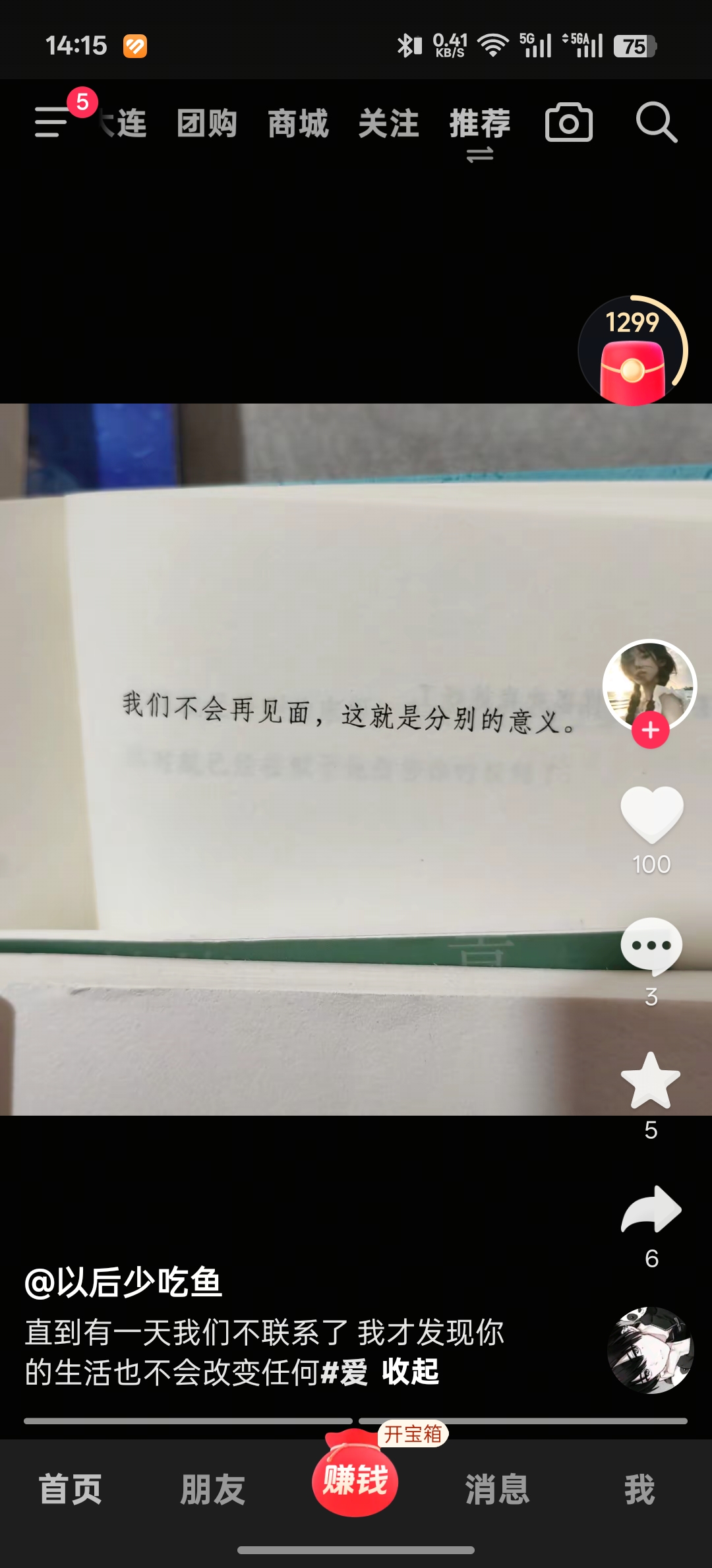Favorite this video with the star
Viewport: 712px width, 1568px height.
click(651, 1081)
